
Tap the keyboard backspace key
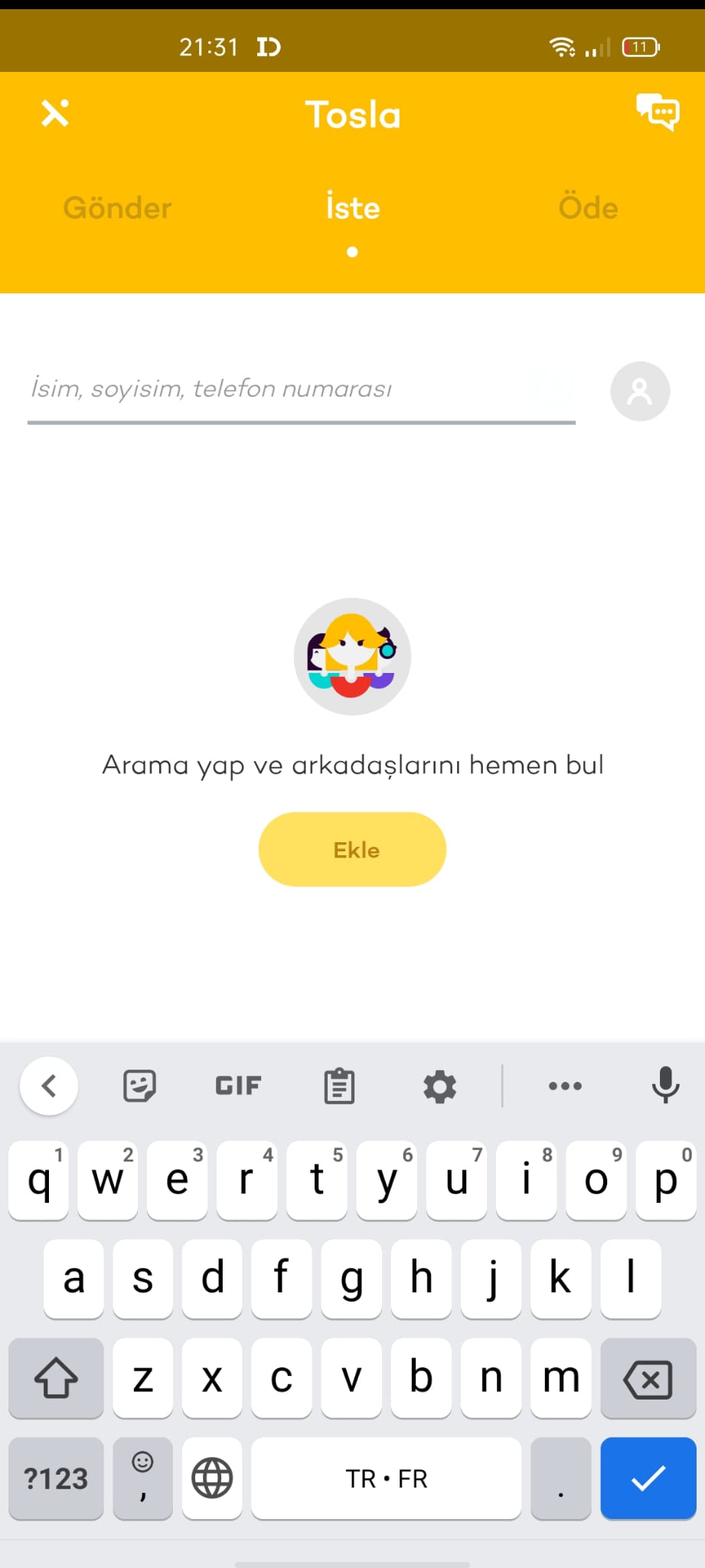click(648, 1379)
